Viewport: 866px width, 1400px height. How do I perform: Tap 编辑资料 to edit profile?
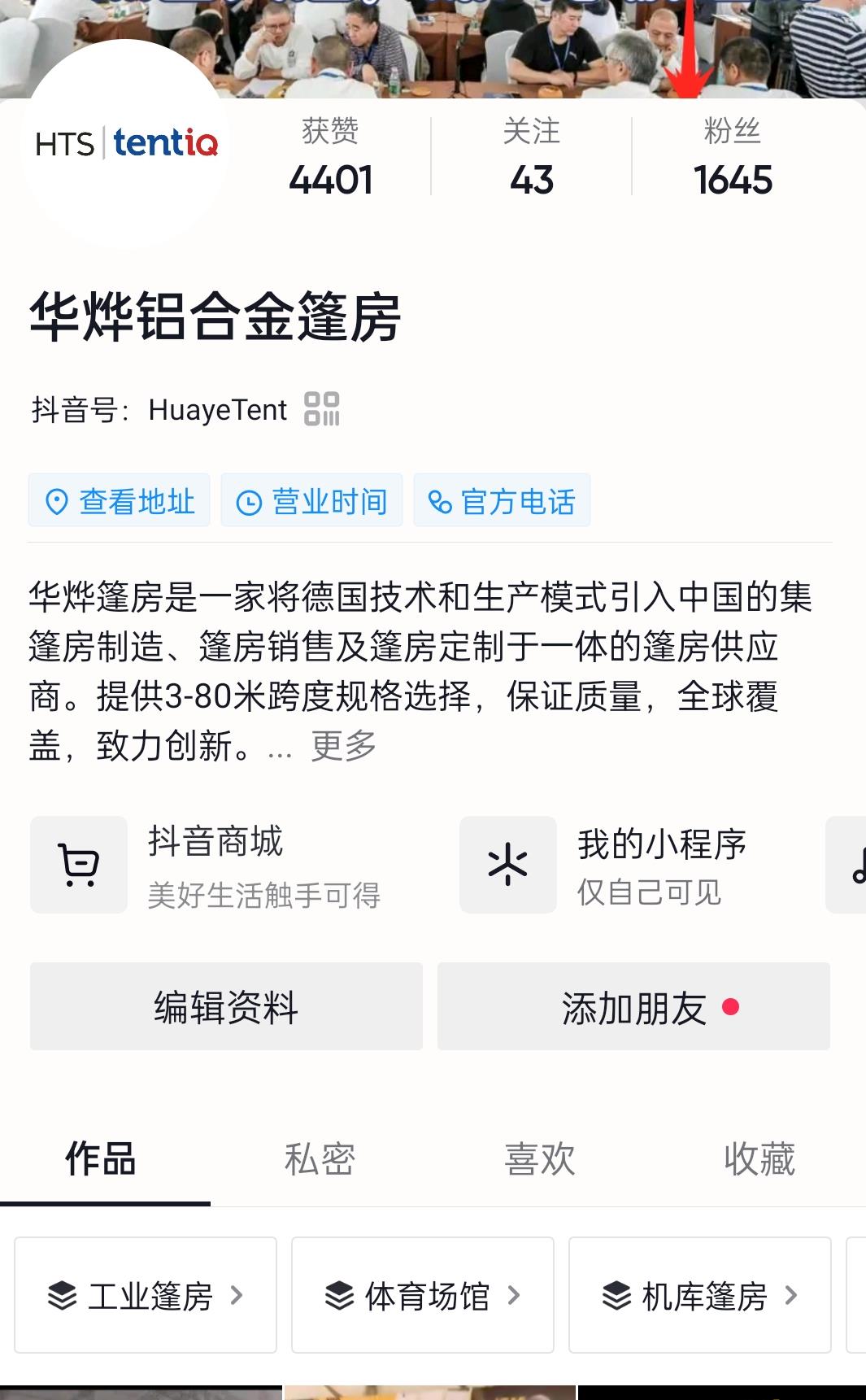click(226, 1006)
